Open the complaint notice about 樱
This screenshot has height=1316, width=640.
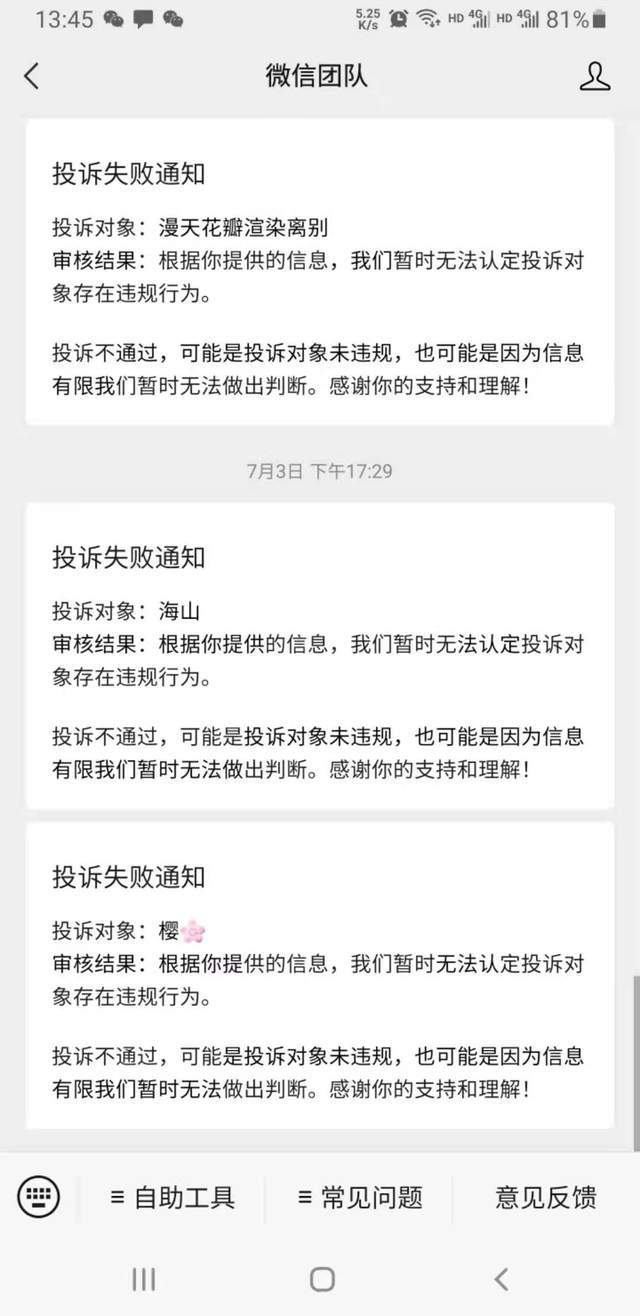point(320,975)
